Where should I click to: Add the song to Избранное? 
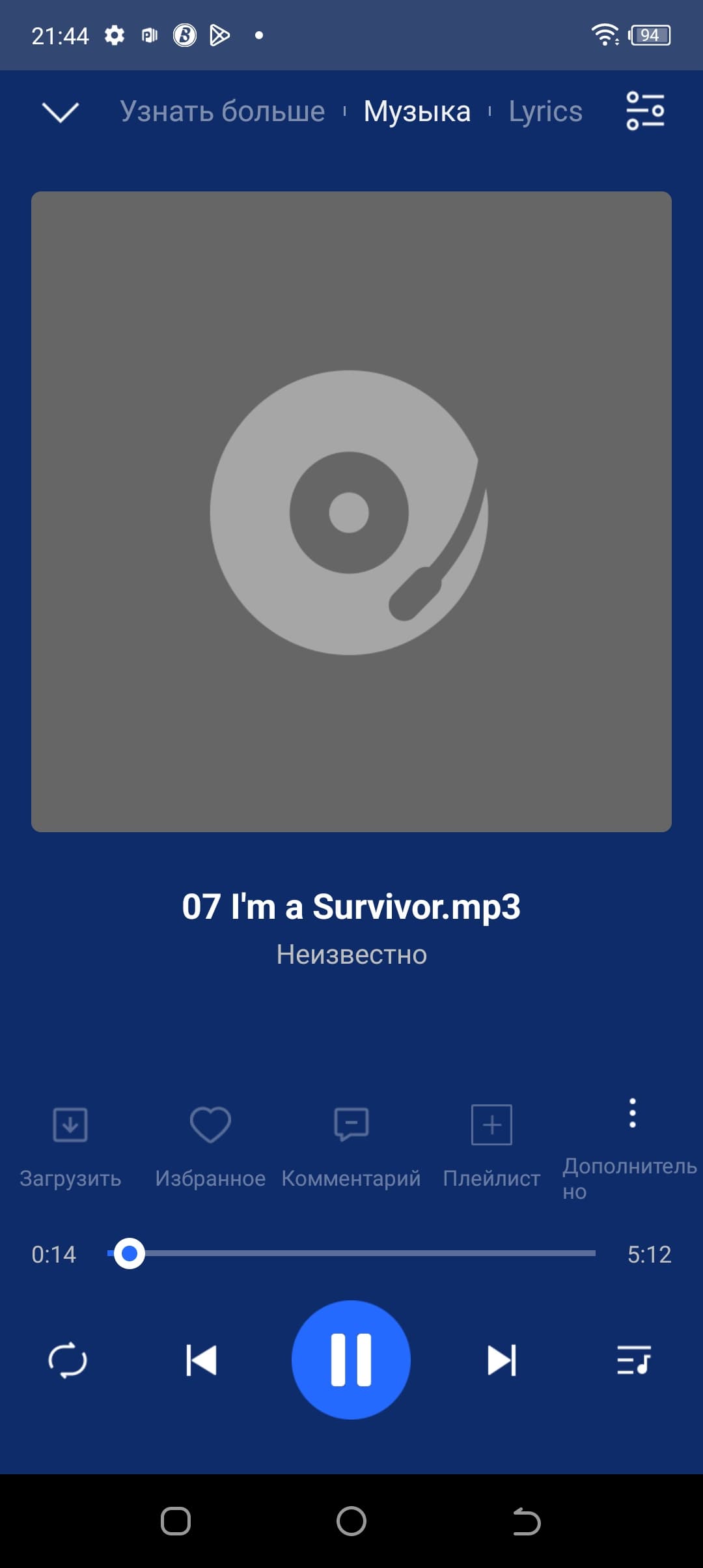pos(210,1144)
